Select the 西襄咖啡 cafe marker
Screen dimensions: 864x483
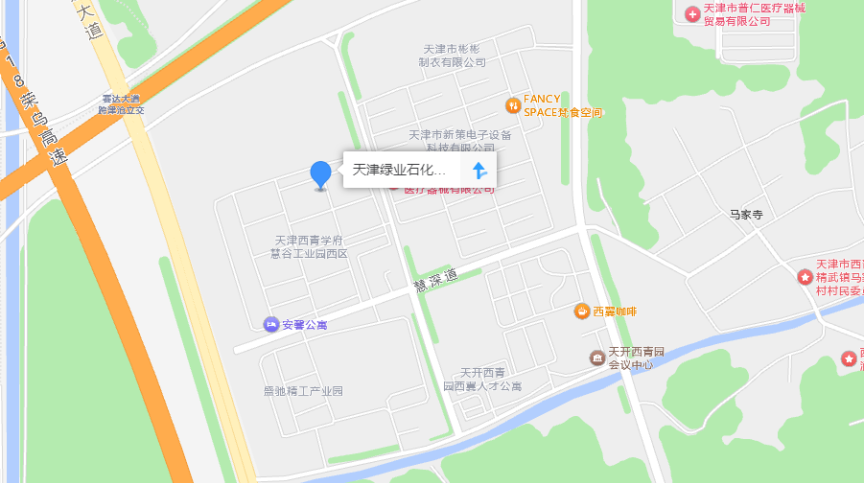580,311
